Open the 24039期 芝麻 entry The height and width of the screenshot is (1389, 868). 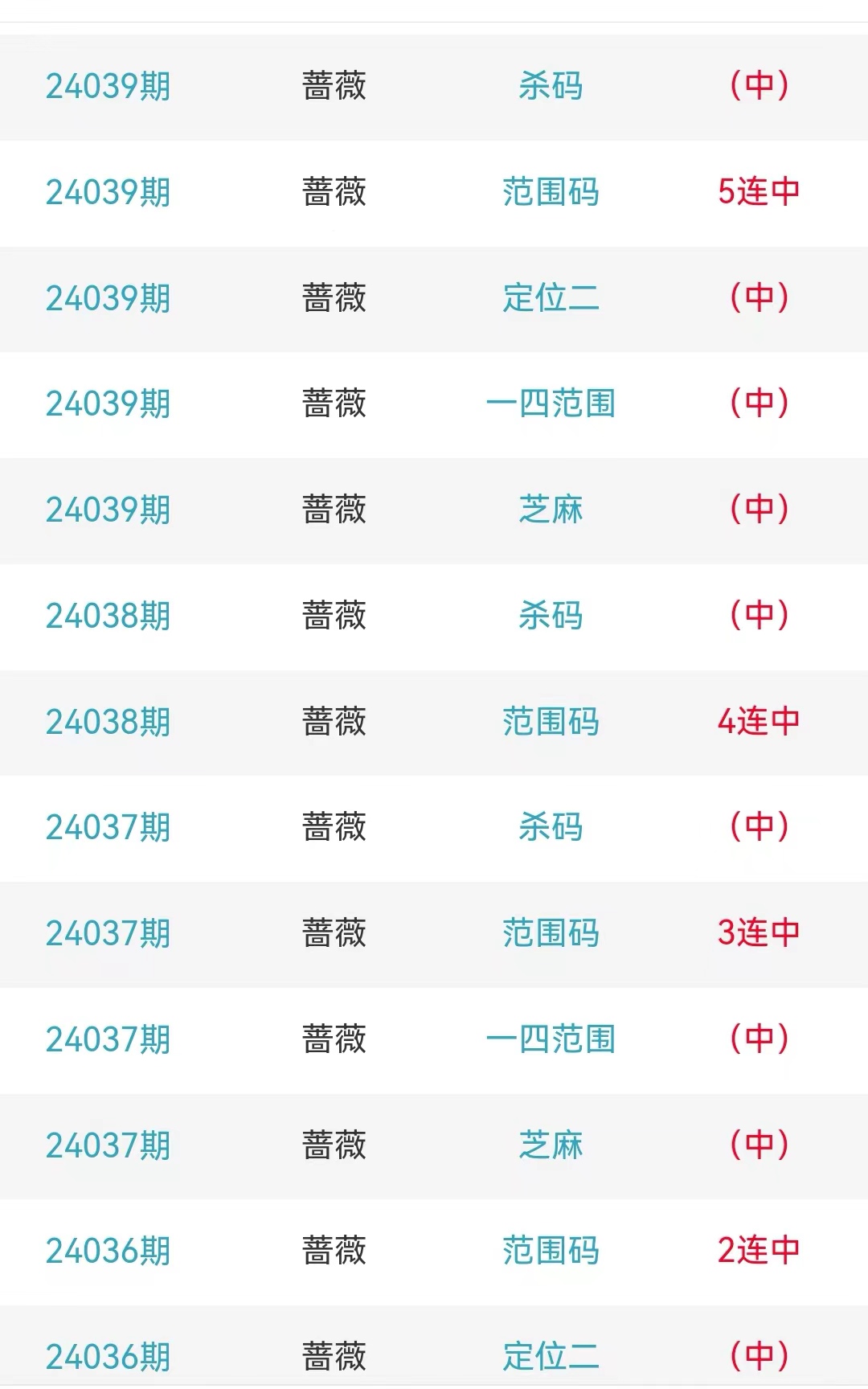point(551,510)
